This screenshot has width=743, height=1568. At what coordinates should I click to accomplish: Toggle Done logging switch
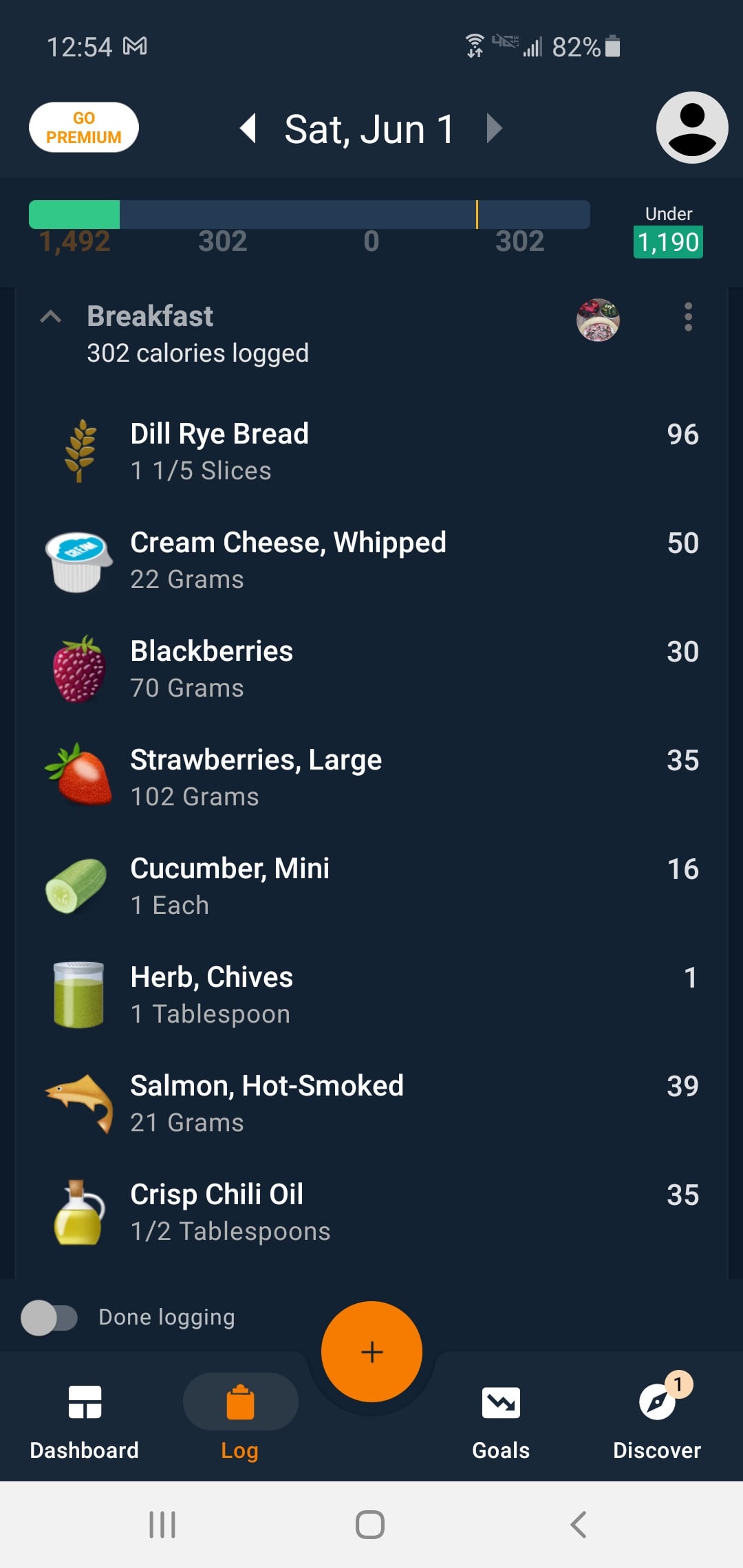tap(49, 1318)
